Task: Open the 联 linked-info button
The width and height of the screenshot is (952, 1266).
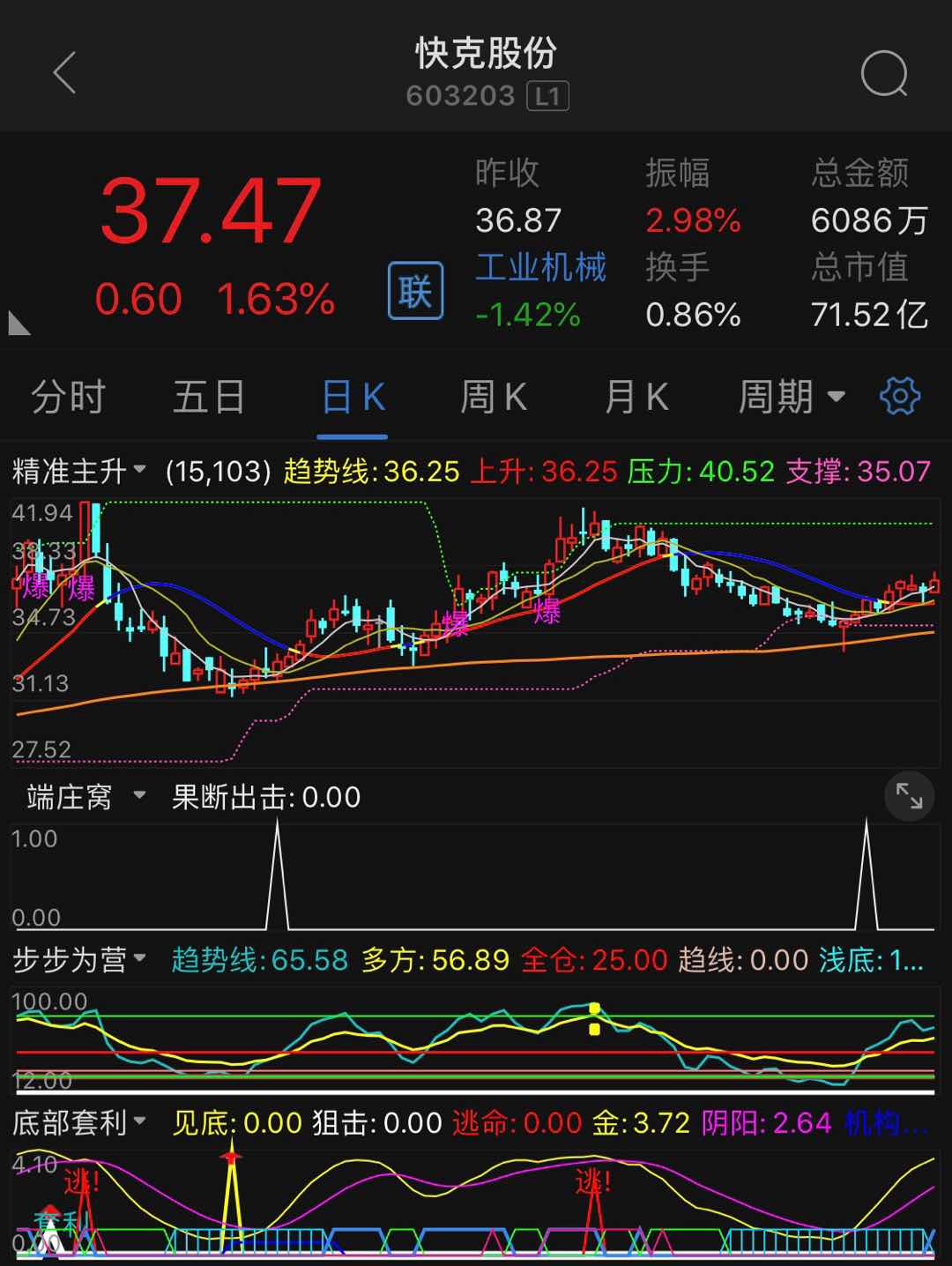Action: [x=415, y=291]
